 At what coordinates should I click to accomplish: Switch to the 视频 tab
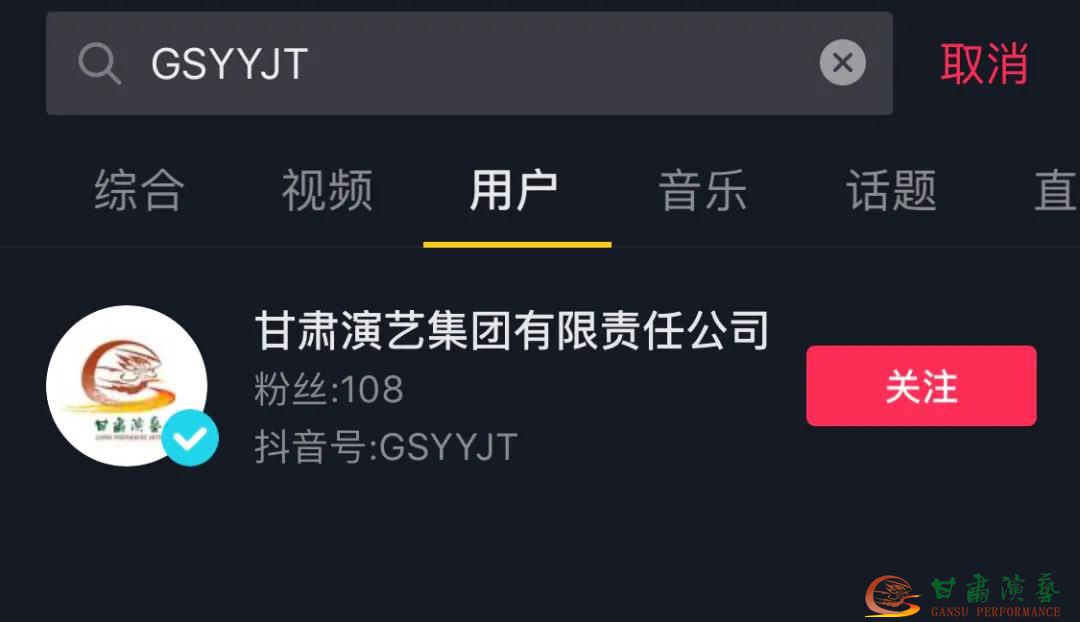pos(327,190)
